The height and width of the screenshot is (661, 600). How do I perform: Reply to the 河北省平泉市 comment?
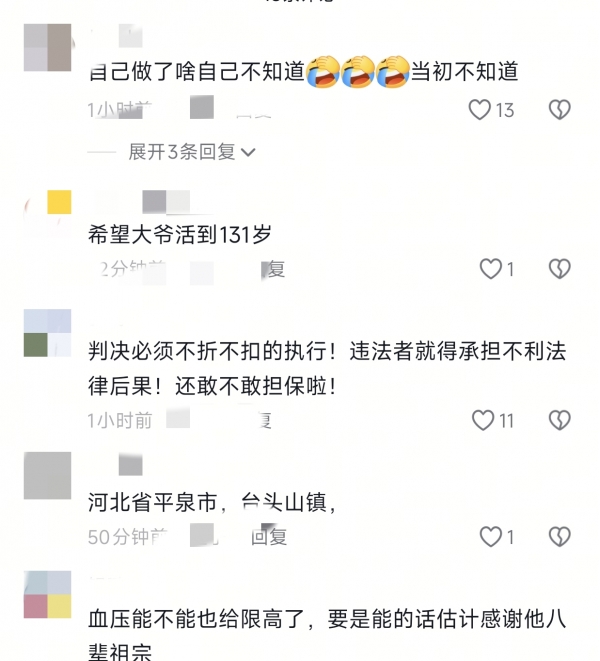pos(269,537)
